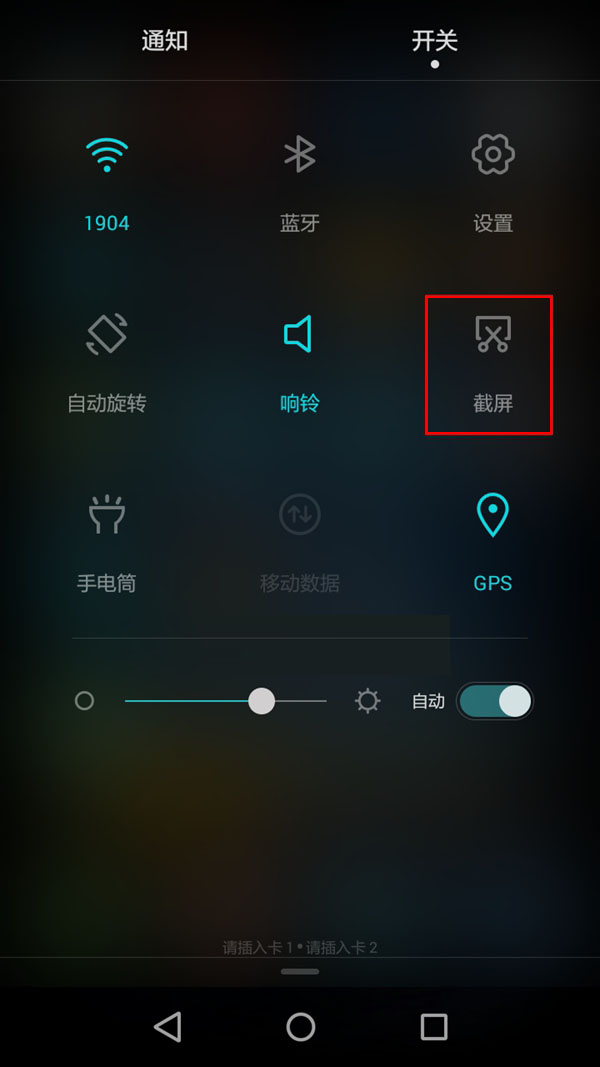Image resolution: width=600 pixels, height=1067 pixels.
Task: Toggle 移动数据 mobile data
Action: point(299,516)
